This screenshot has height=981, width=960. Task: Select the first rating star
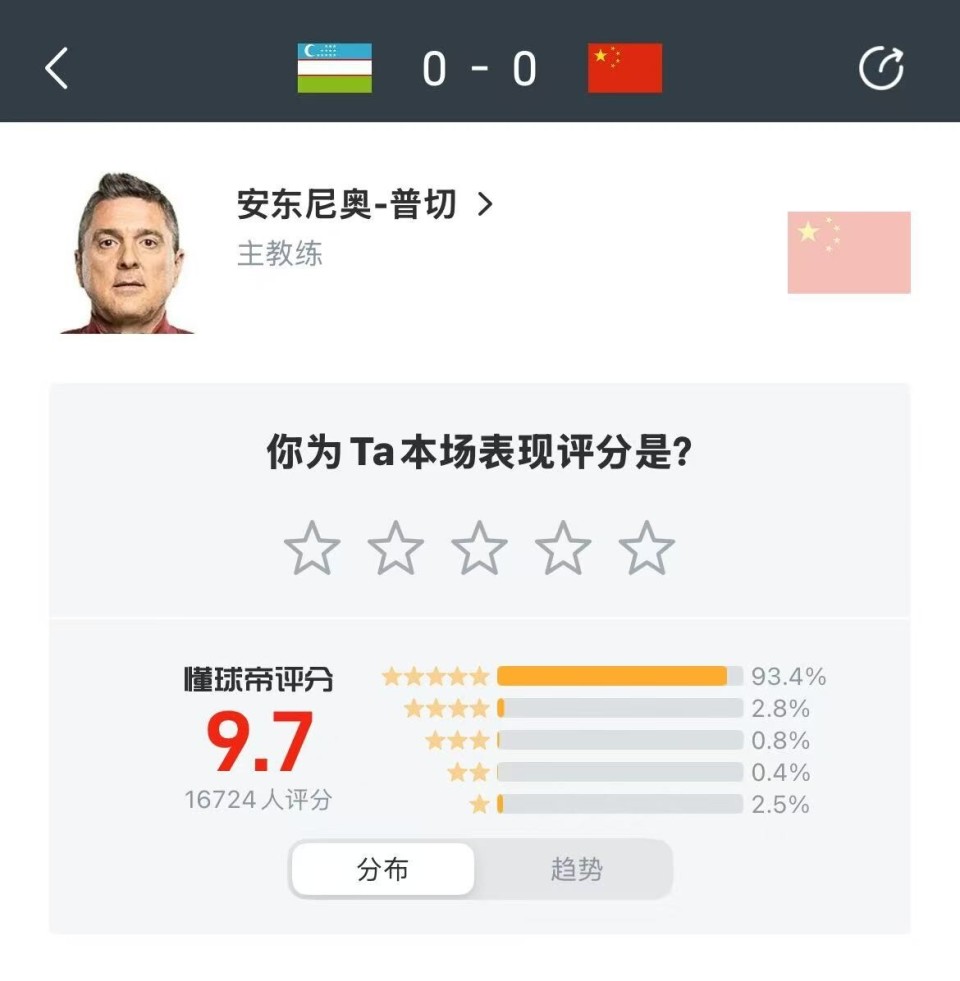pos(312,546)
